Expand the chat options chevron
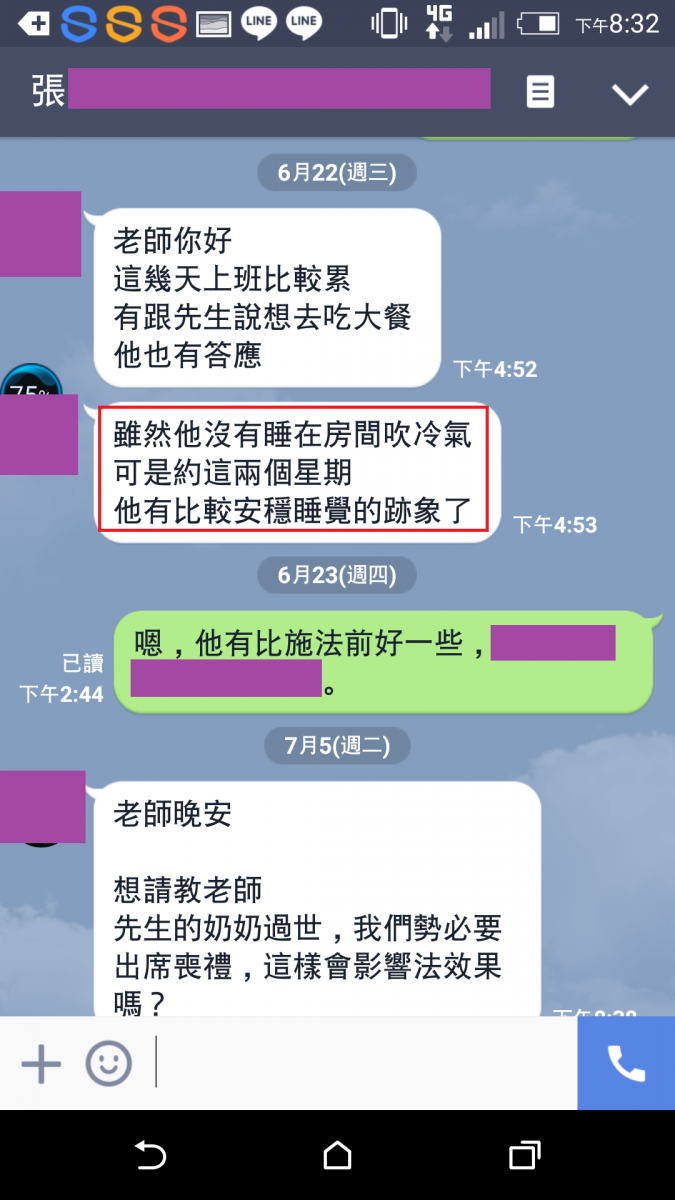 pyautogui.click(x=630, y=94)
